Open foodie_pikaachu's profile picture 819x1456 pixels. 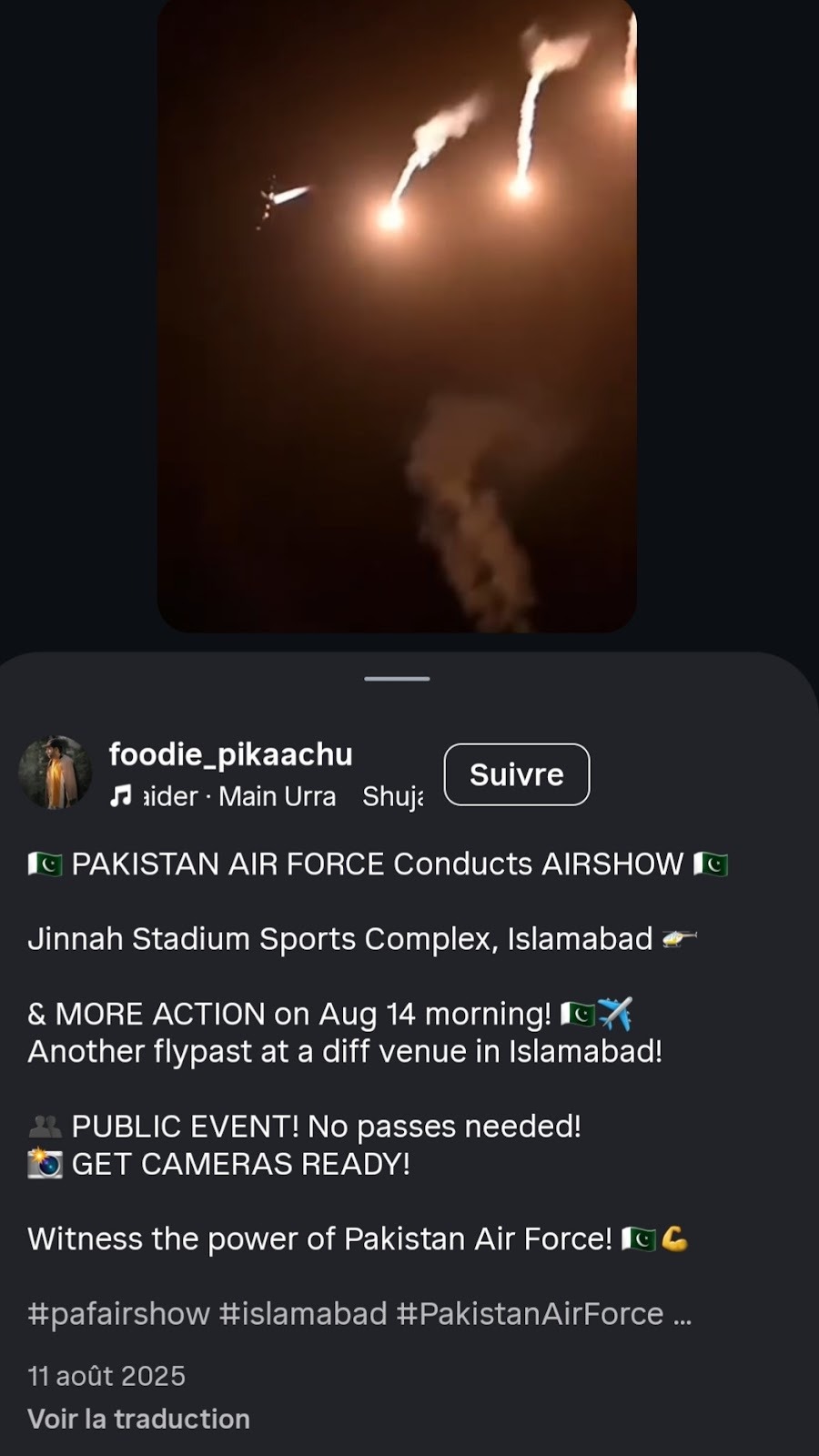55,773
